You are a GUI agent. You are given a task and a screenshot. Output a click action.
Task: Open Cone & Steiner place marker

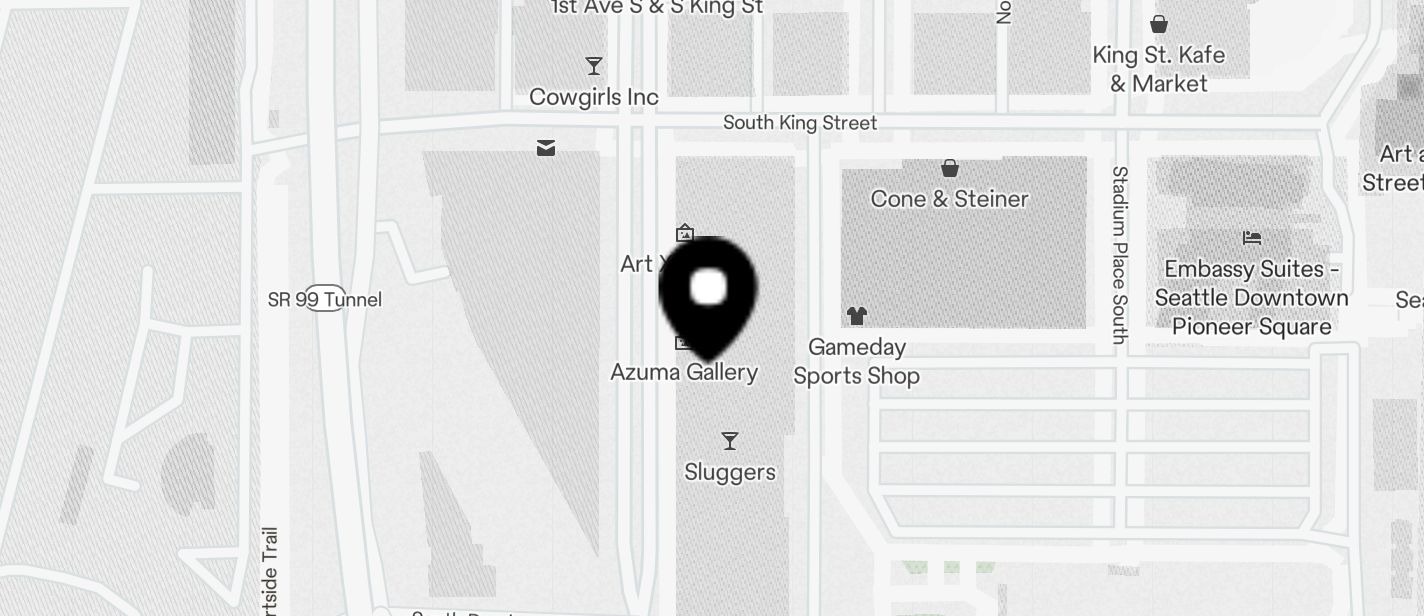pyautogui.click(x=950, y=168)
